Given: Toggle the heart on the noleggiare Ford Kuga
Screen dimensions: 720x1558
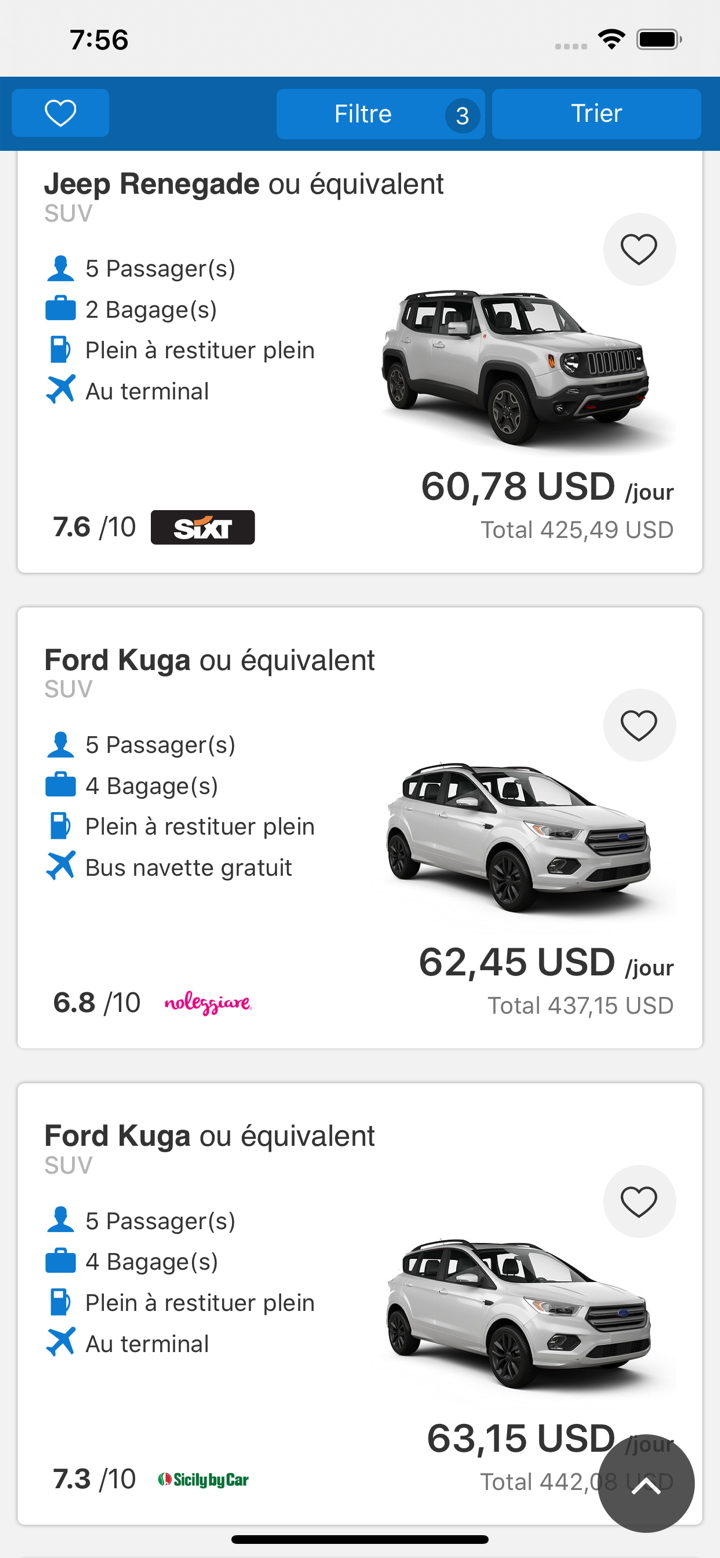Looking at the screenshot, I should click(639, 725).
